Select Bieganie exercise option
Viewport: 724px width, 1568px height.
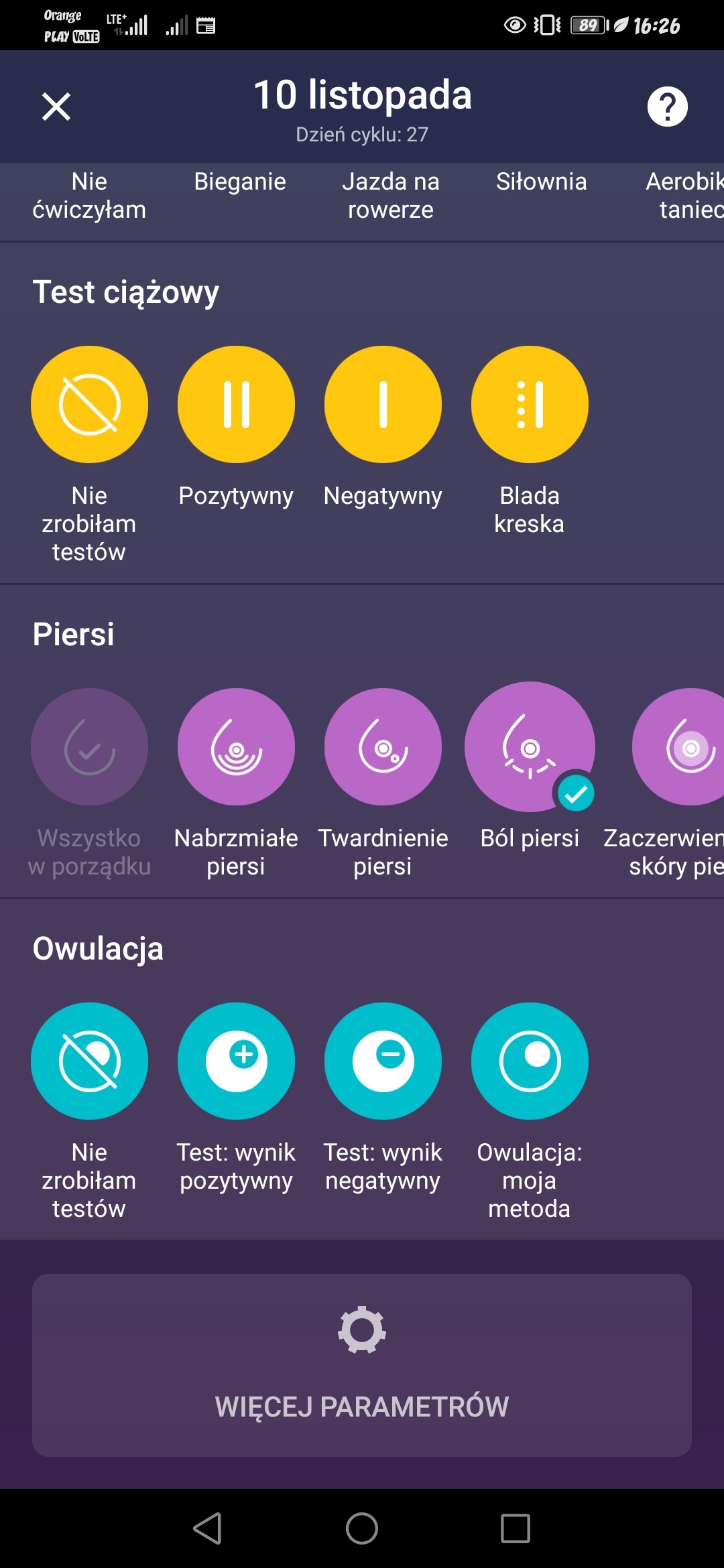click(x=240, y=182)
